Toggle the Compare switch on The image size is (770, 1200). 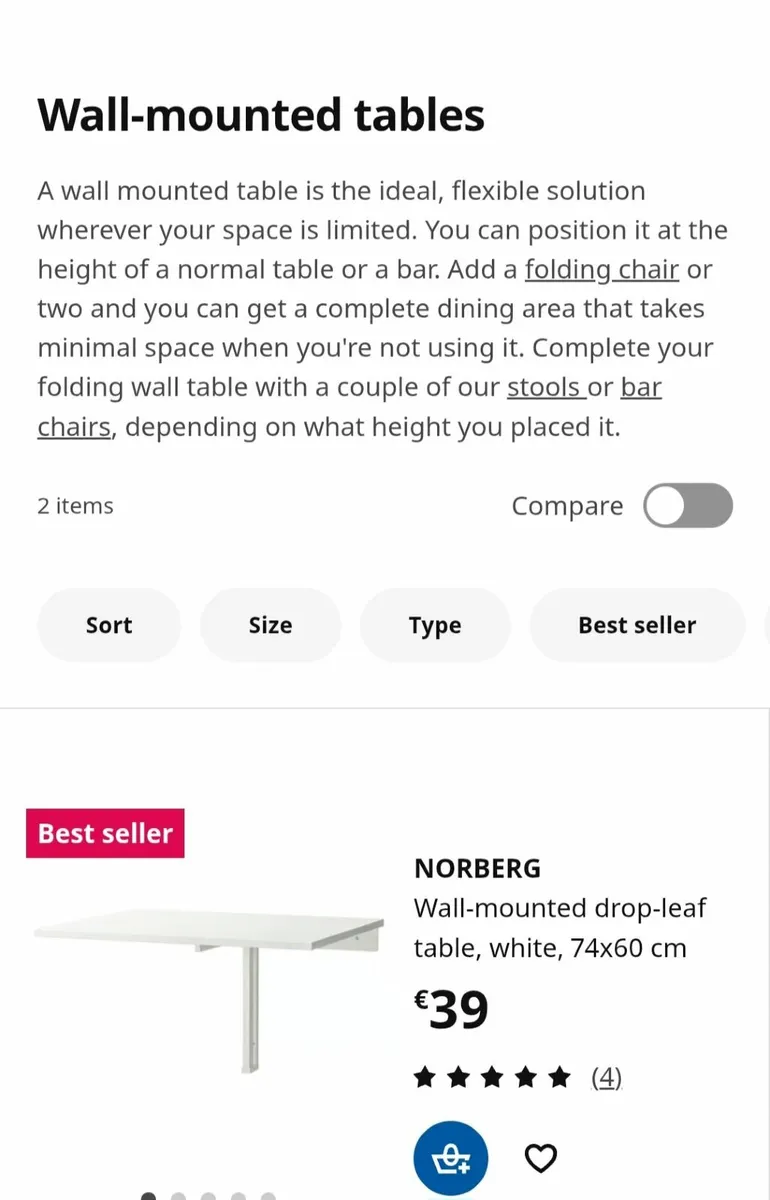coord(688,506)
